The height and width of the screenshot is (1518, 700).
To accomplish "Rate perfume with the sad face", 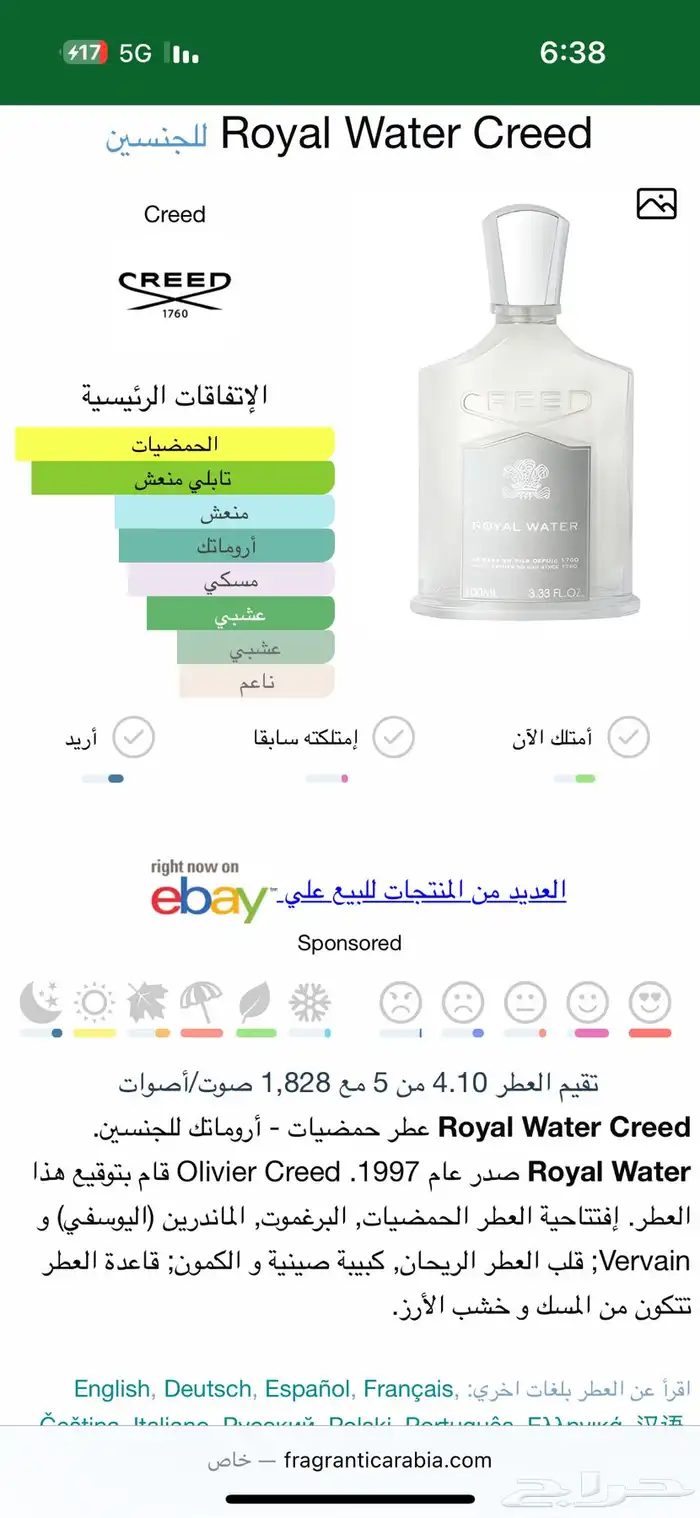I will coord(463,1002).
